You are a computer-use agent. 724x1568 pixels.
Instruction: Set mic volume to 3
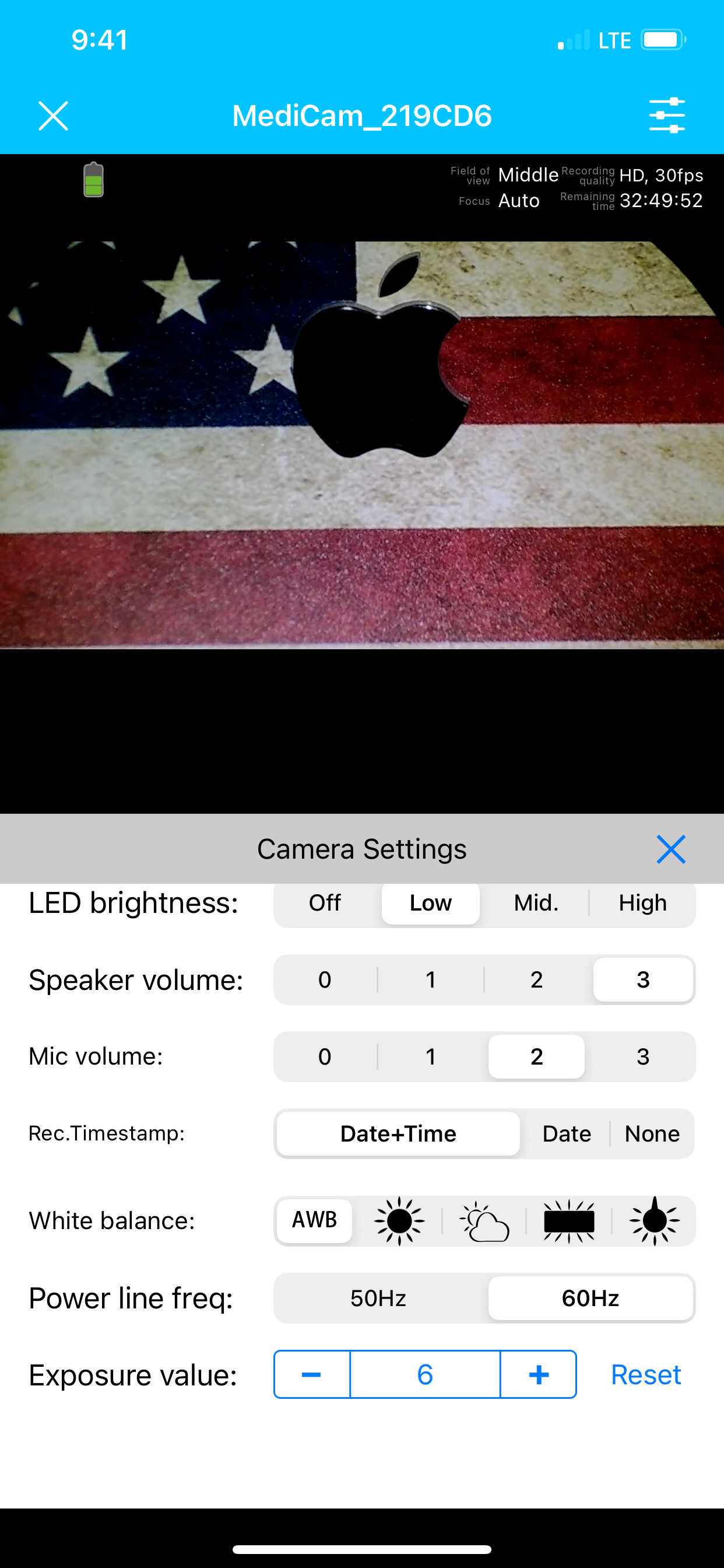pos(642,1056)
